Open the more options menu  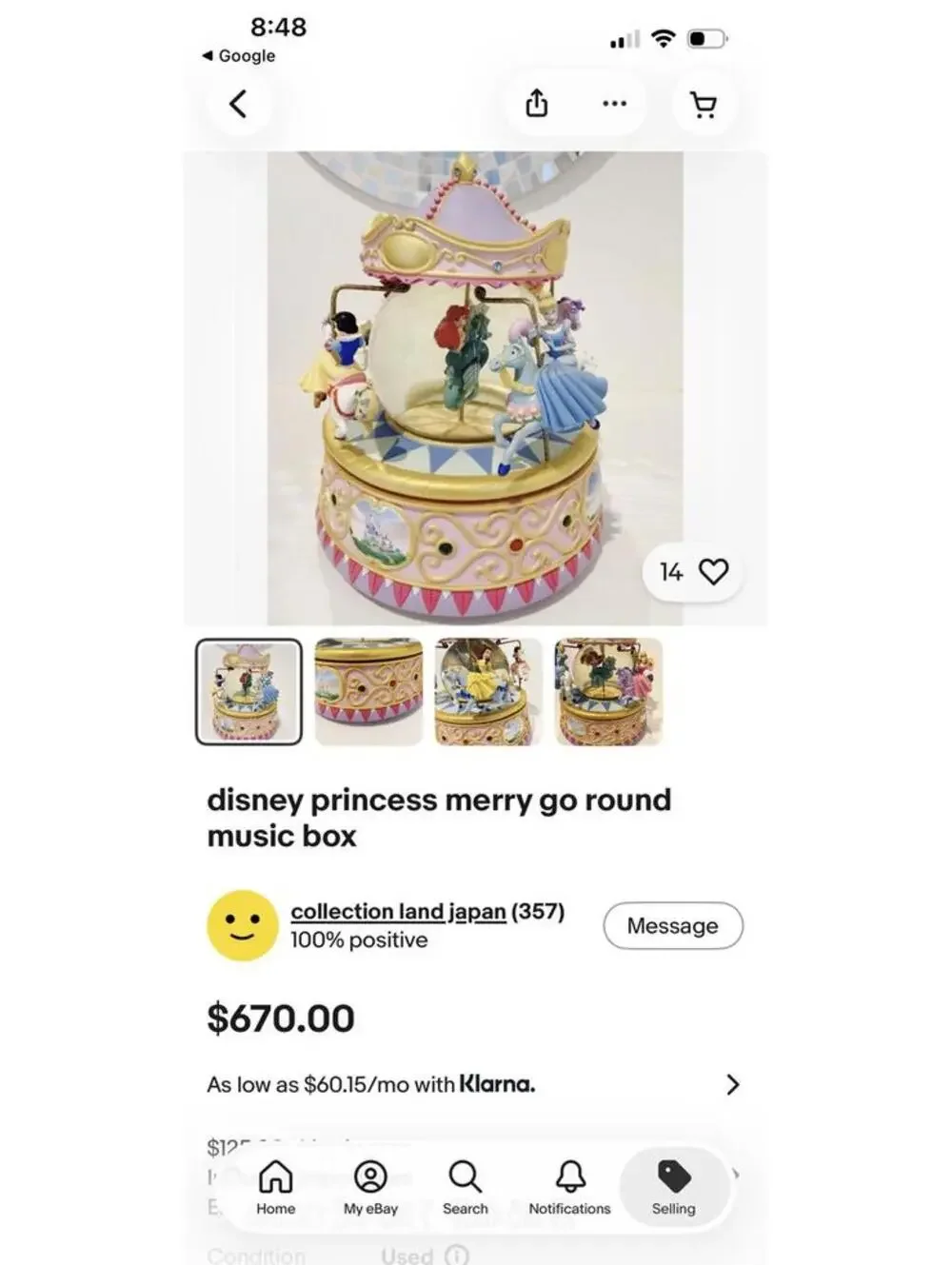tap(614, 103)
